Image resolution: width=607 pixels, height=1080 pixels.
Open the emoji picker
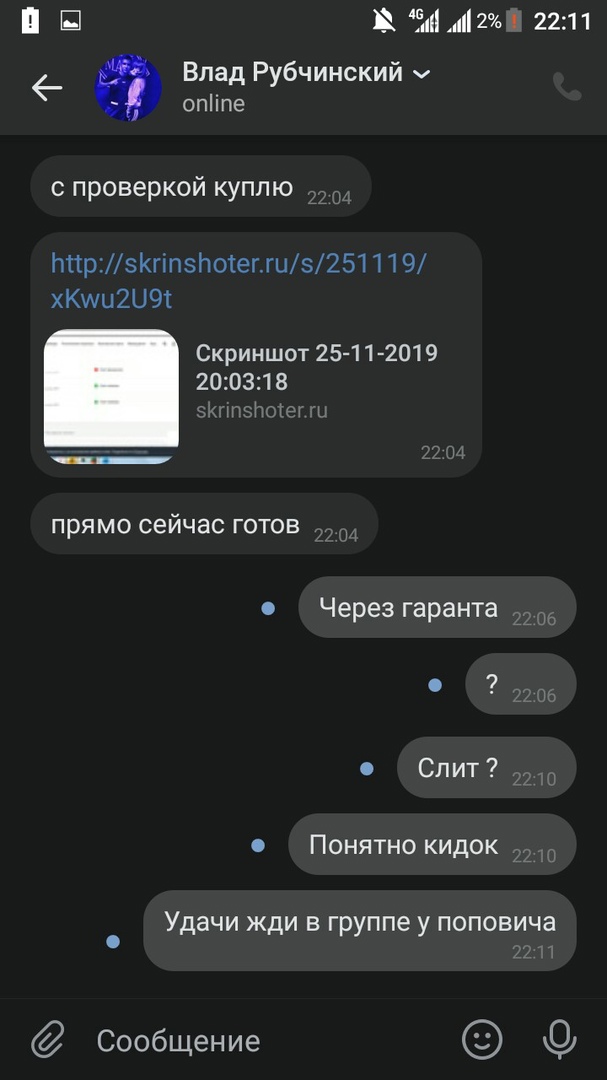click(x=482, y=1040)
